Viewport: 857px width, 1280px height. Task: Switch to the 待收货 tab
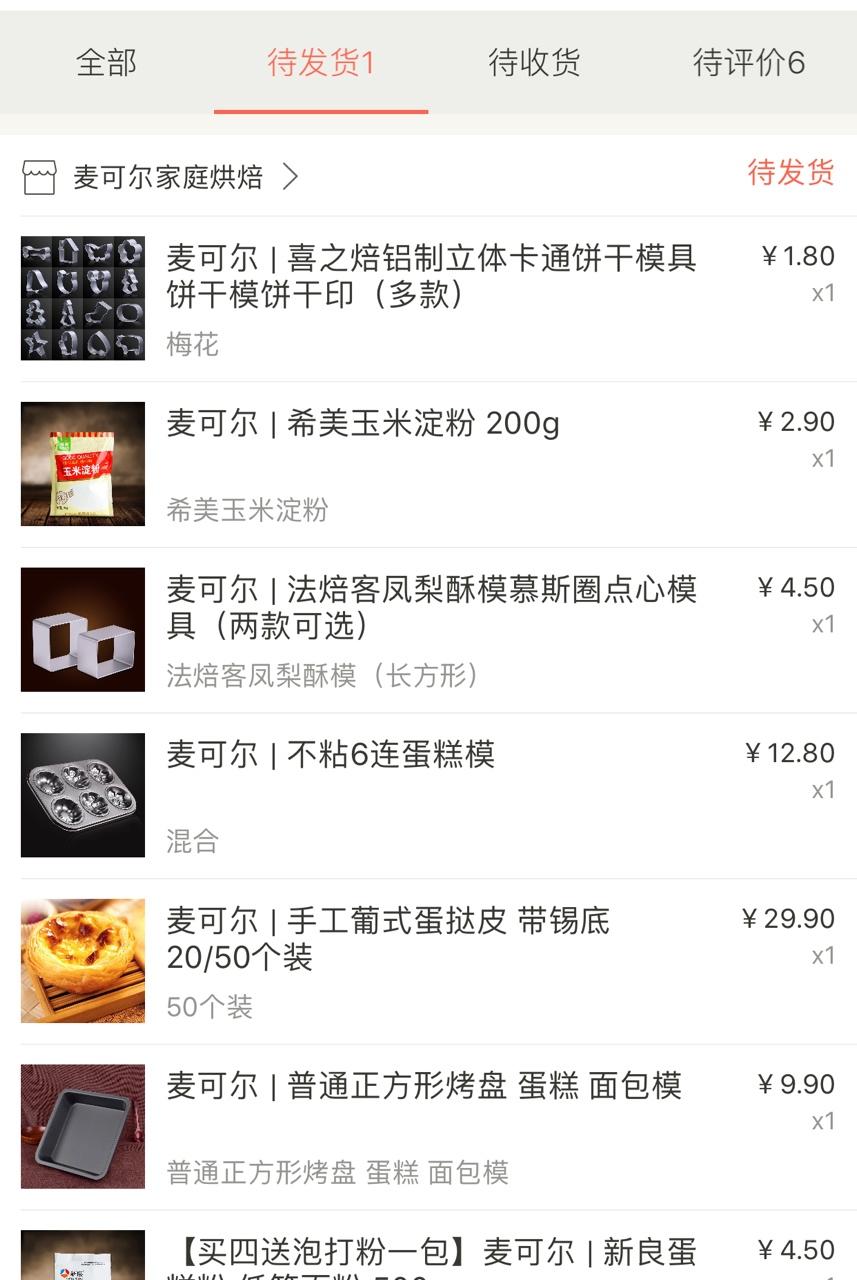(534, 63)
